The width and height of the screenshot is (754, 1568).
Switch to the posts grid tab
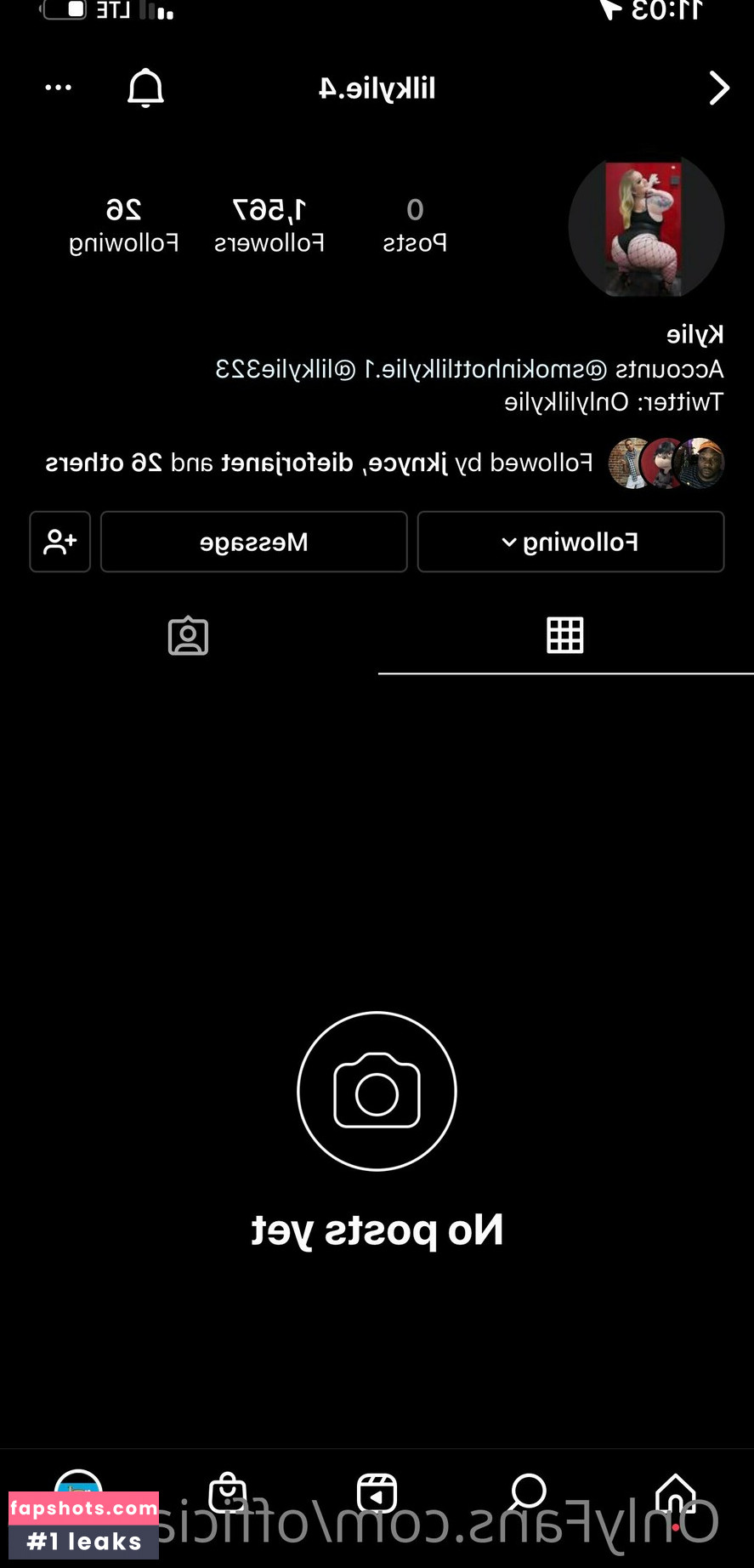coord(564,635)
